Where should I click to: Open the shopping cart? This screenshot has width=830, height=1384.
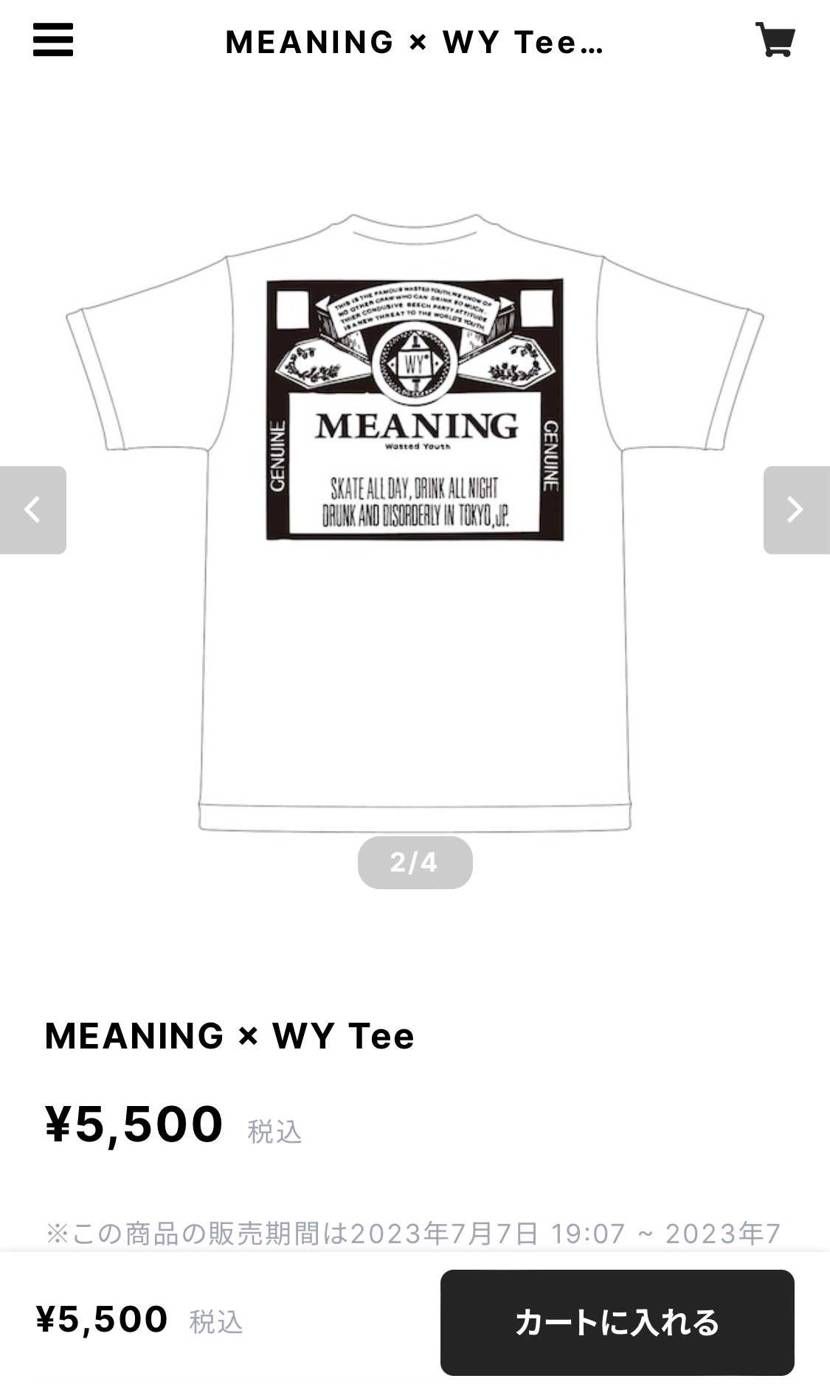click(x=774, y=40)
